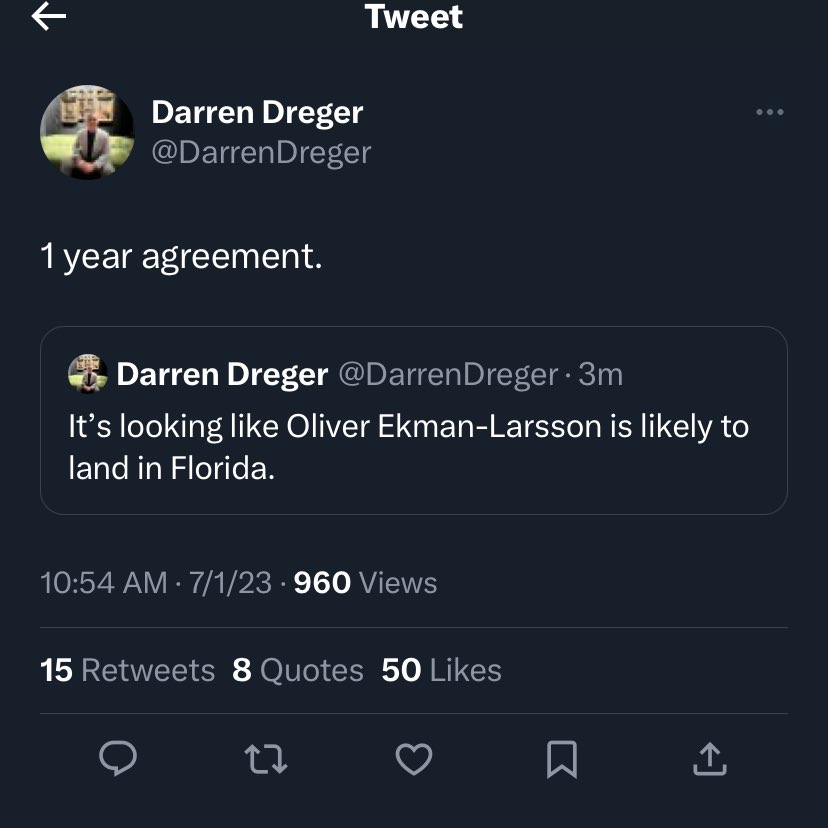Image resolution: width=828 pixels, height=828 pixels.
Task: Open the @DarrenDreger handle
Action: [260, 152]
